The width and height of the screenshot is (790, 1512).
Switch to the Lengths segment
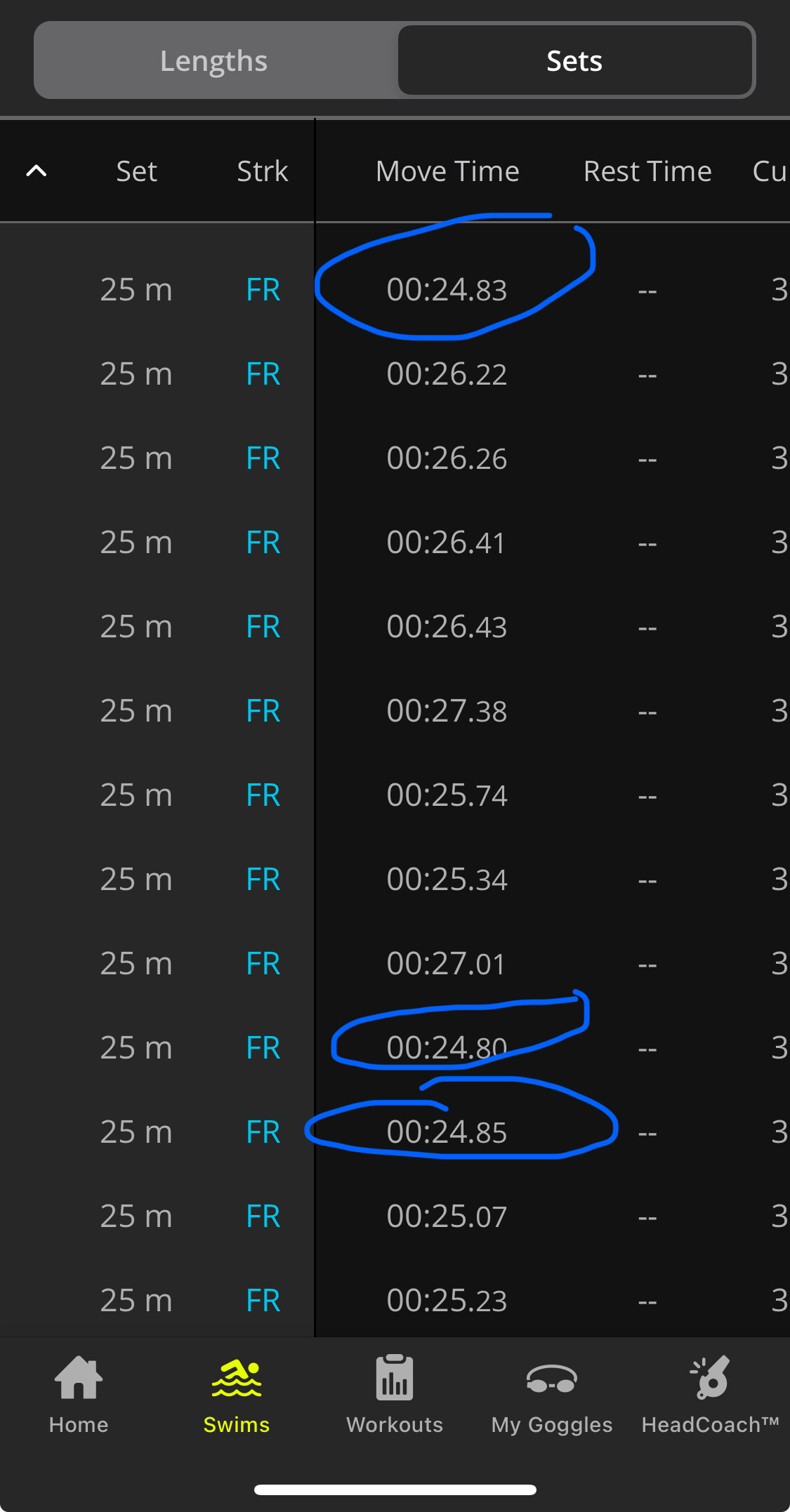pos(214,61)
